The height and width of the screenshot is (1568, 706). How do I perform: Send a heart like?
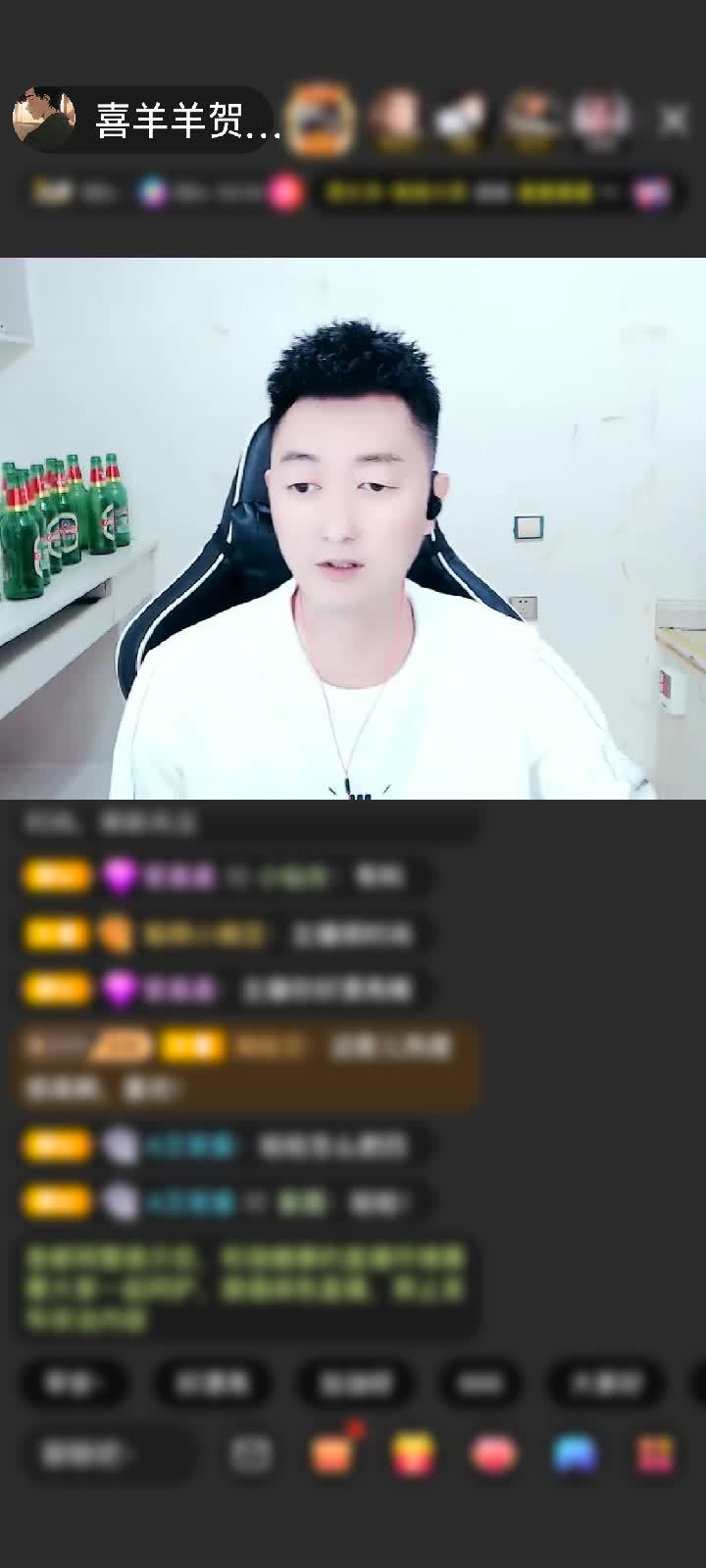(493, 1455)
